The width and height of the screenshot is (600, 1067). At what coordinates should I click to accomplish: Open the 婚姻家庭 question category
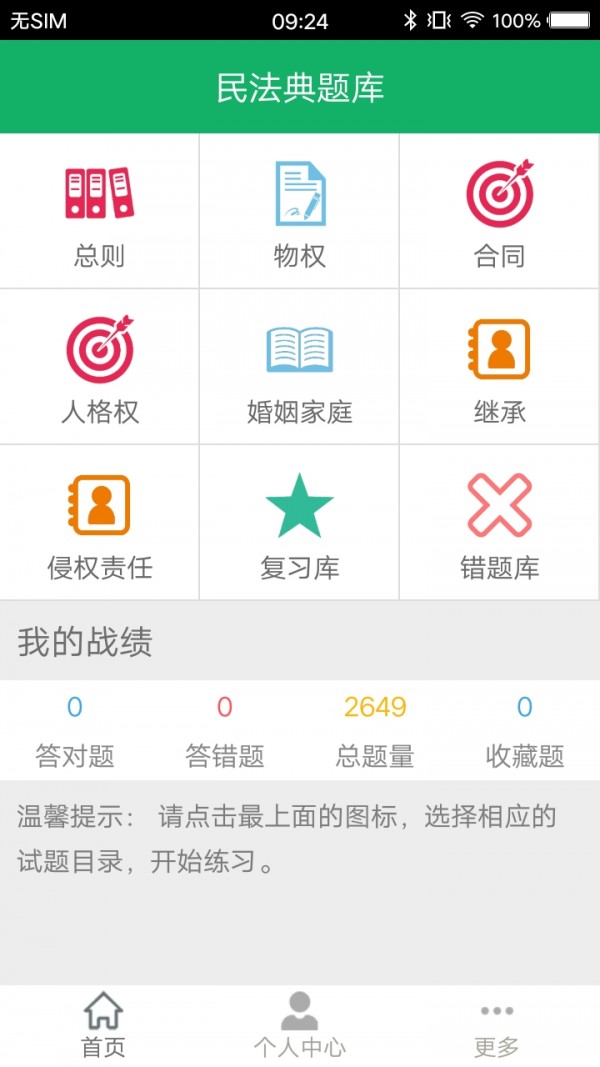tap(299, 367)
